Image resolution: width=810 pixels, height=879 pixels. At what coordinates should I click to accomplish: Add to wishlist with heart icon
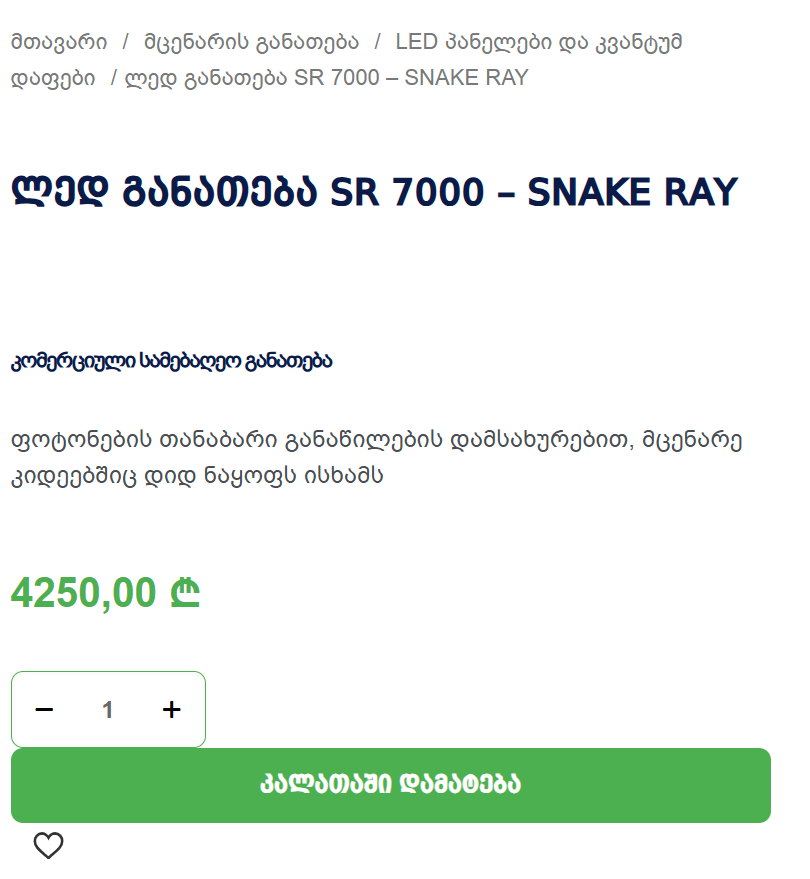(x=48, y=846)
